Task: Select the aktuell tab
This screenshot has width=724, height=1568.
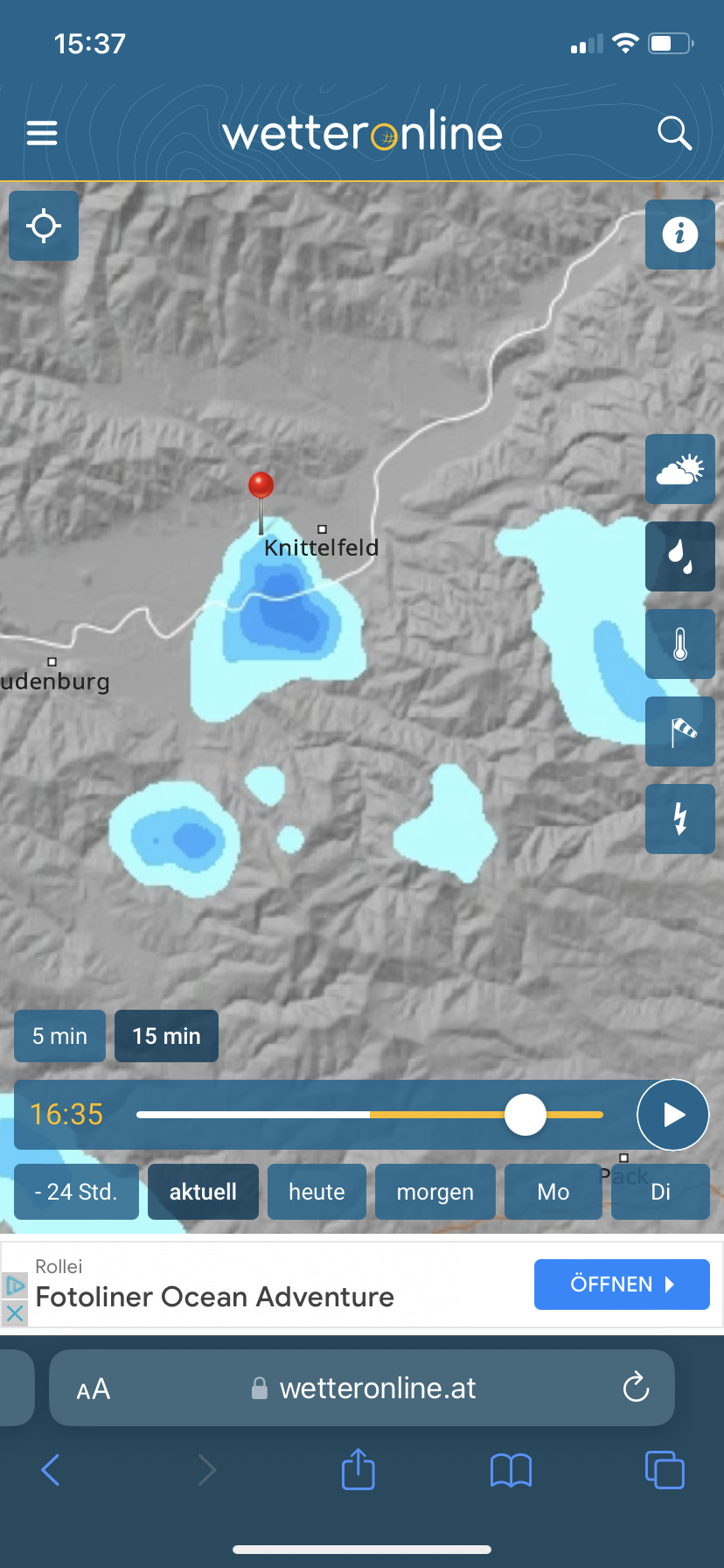Action: [x=203, y=1192]
